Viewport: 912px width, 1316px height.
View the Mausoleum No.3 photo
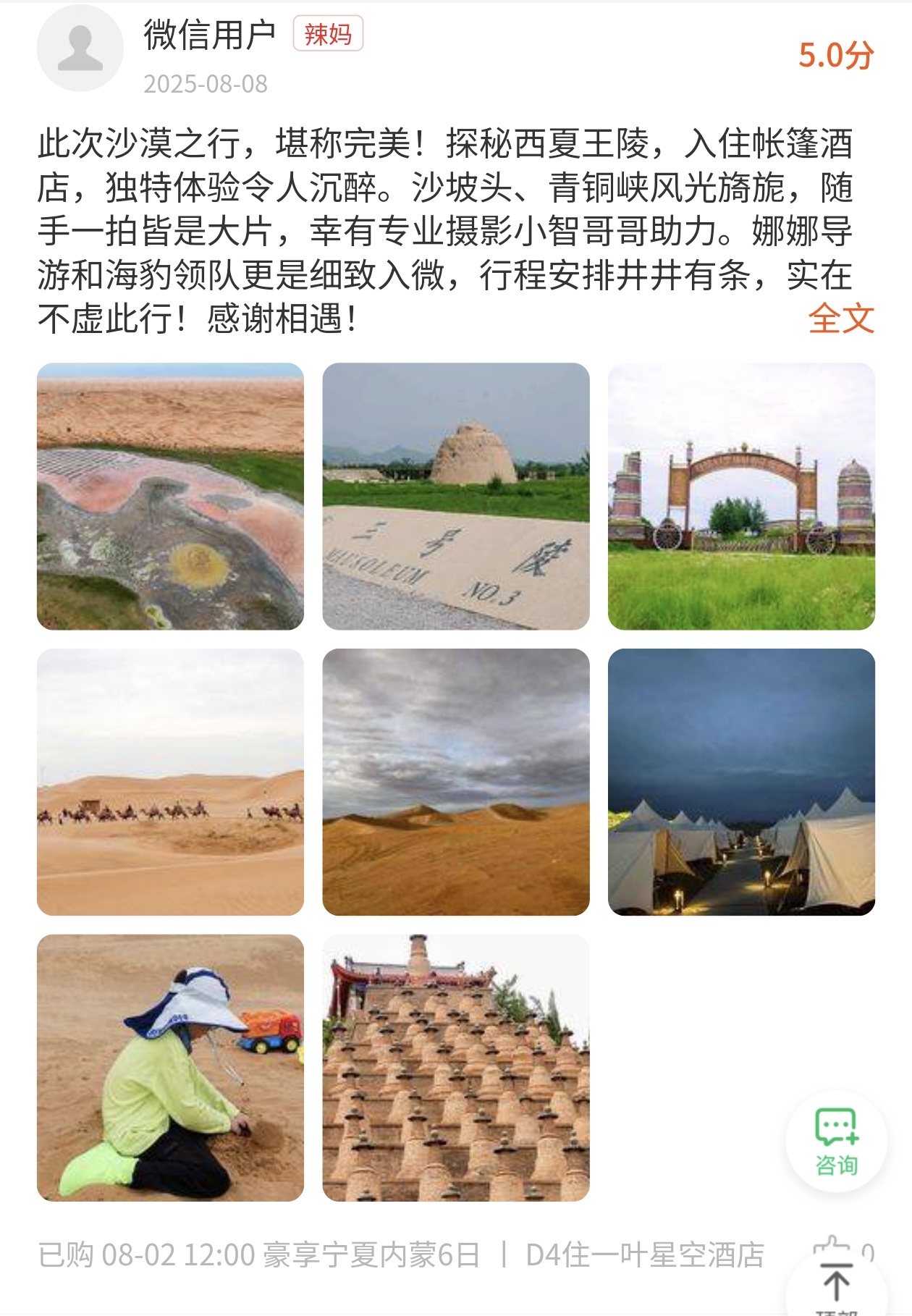456,497
